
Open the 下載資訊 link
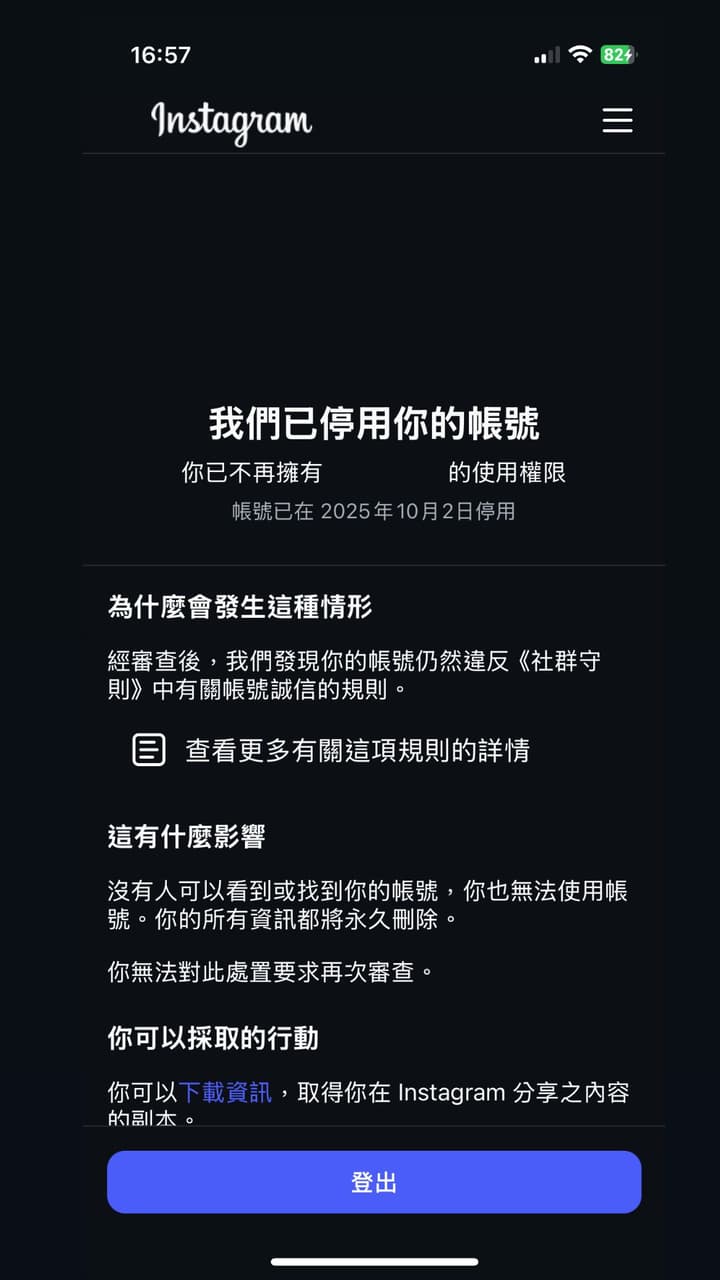[225, 1092]
